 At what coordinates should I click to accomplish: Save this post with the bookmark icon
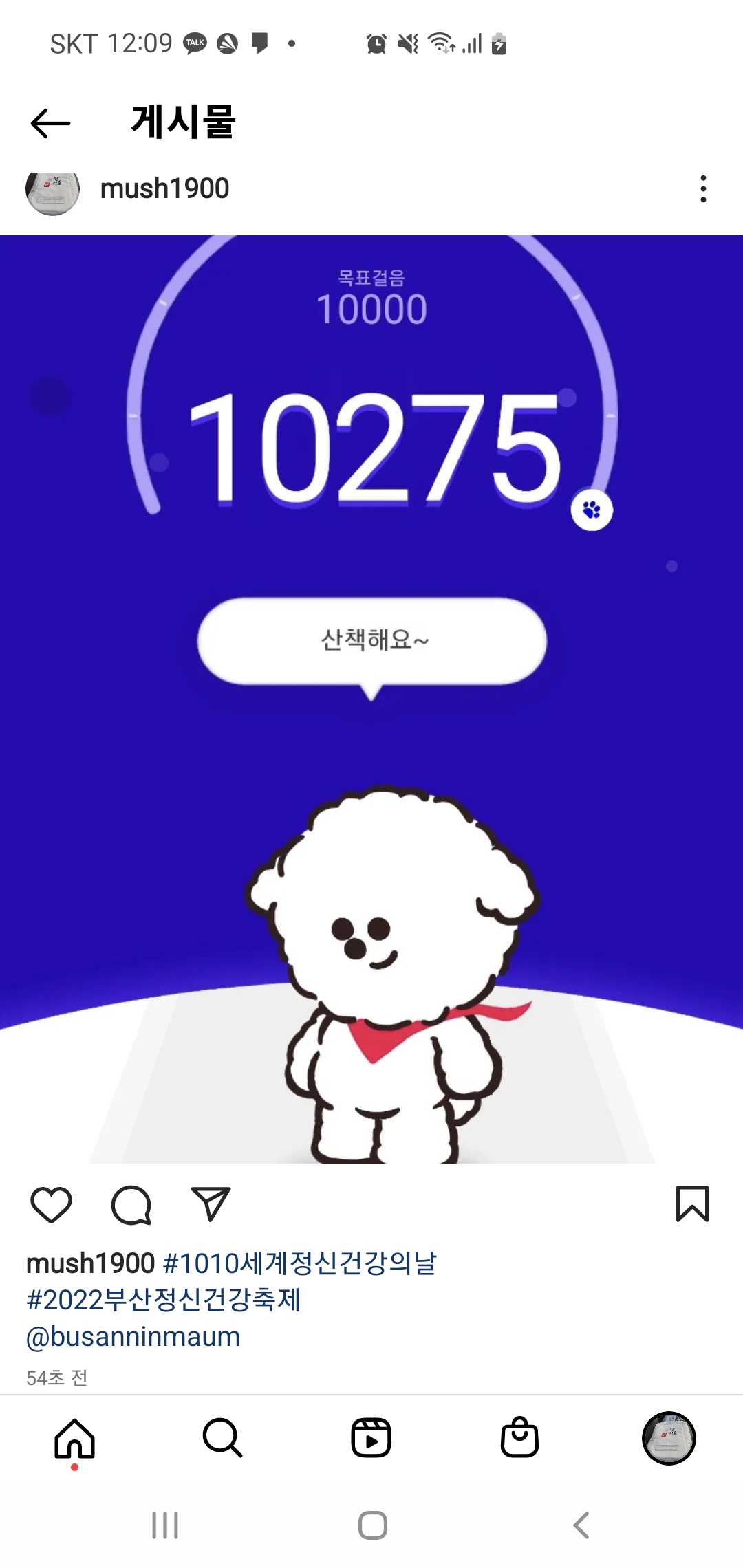point(692,1204)
